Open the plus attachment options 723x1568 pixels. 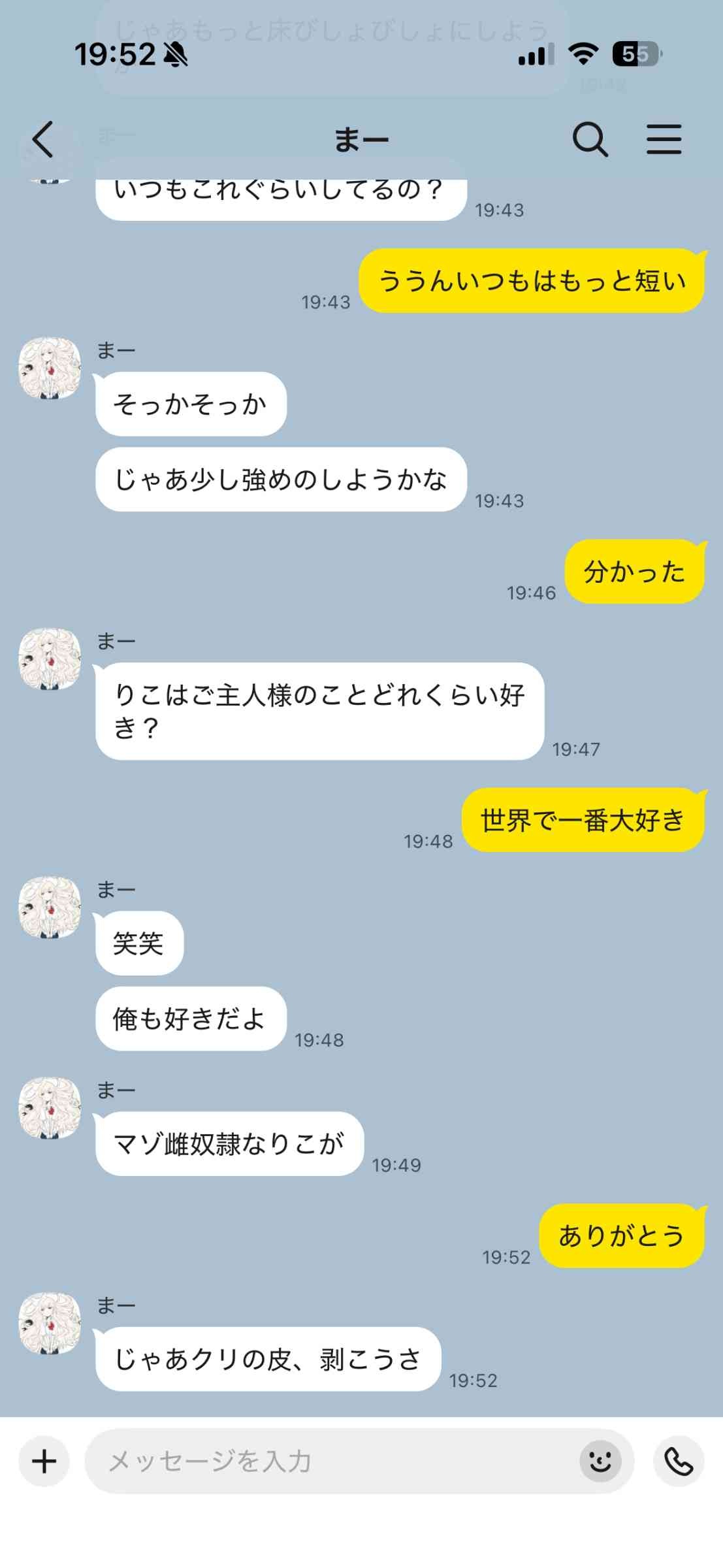[44, 1462]
